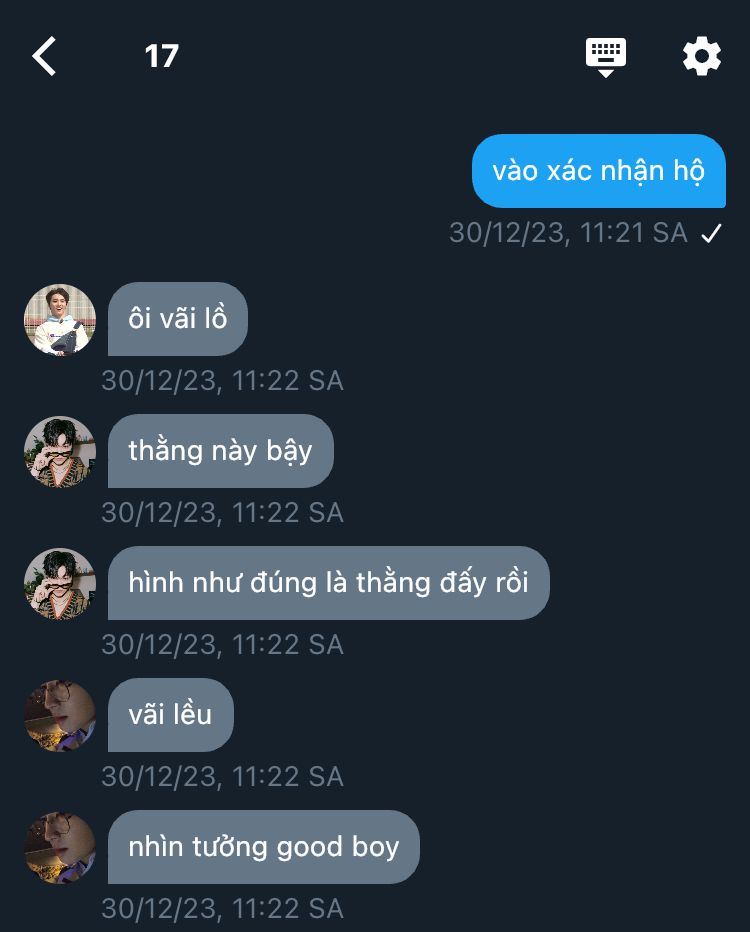Screen dimensions: 750x932
Task: Open the keyboard toggle icon
Action: tap(605, 56)
